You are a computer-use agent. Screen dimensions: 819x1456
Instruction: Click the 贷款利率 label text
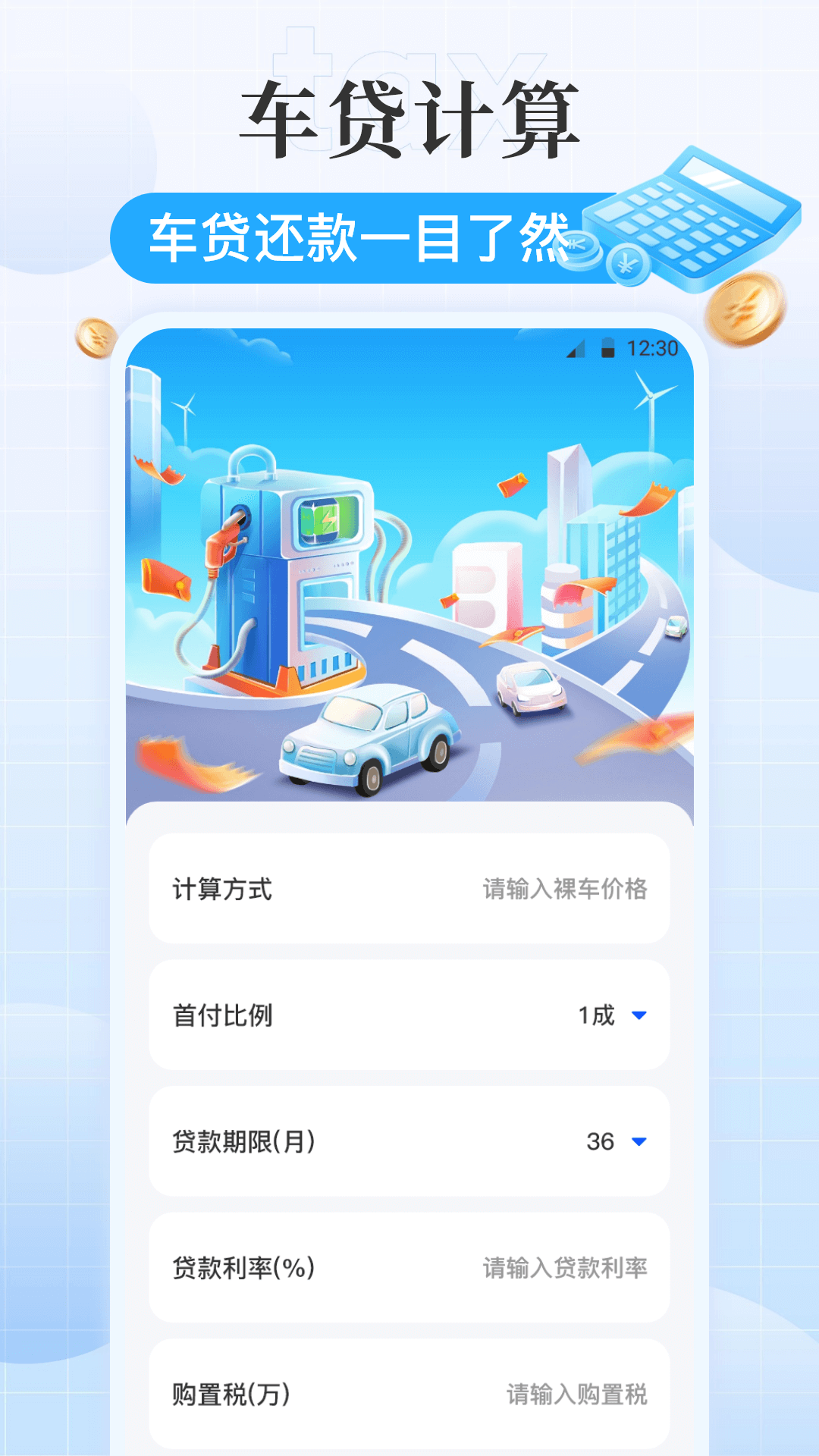click(244, 1266)
